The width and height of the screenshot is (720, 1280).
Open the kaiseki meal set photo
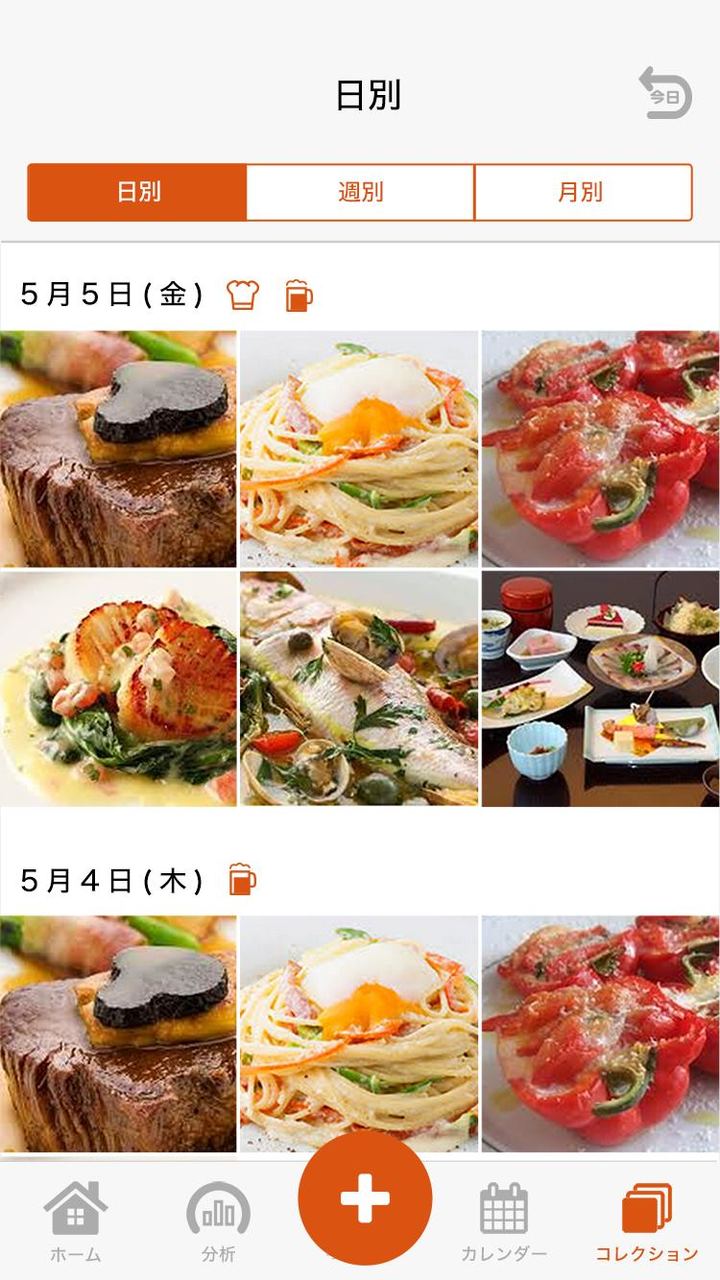[600, 690]
